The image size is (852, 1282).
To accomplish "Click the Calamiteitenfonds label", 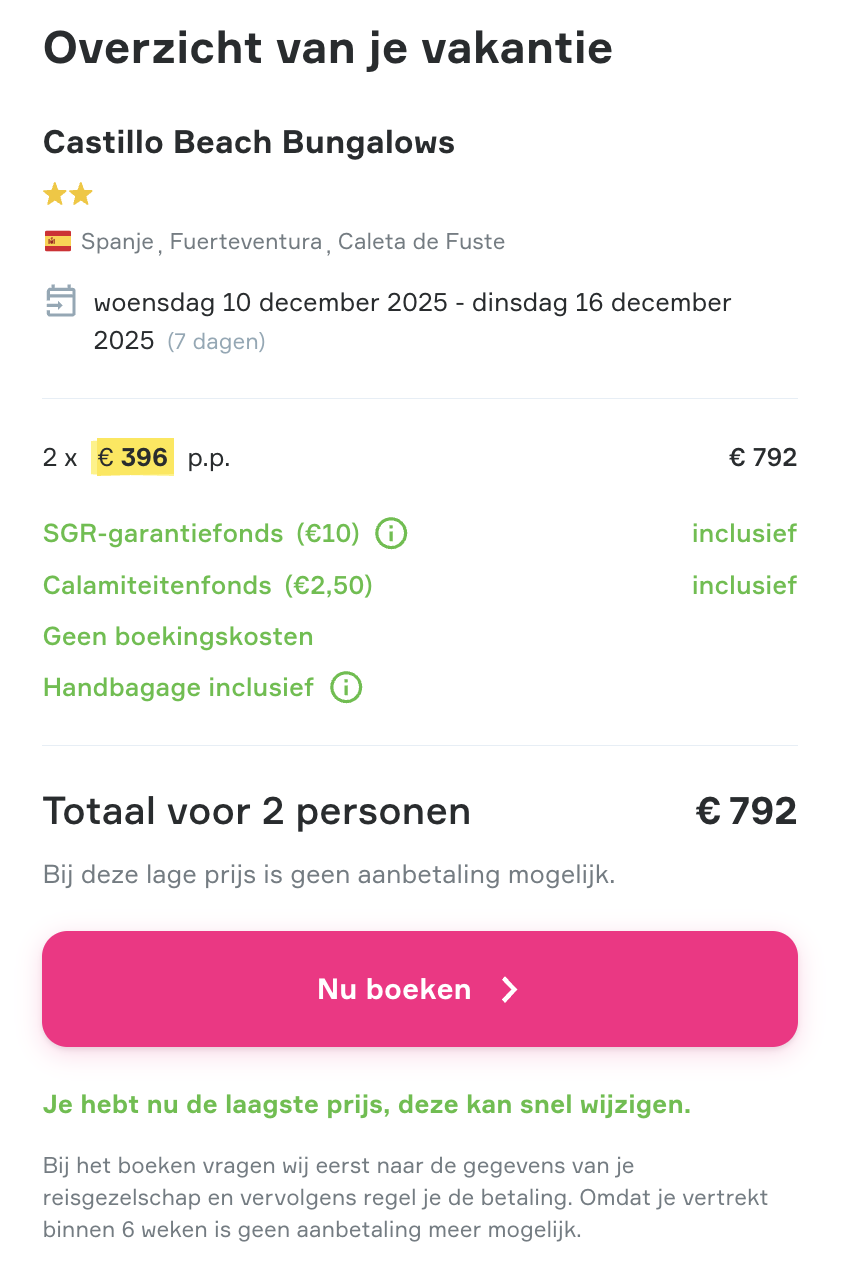I will point(157,585).
